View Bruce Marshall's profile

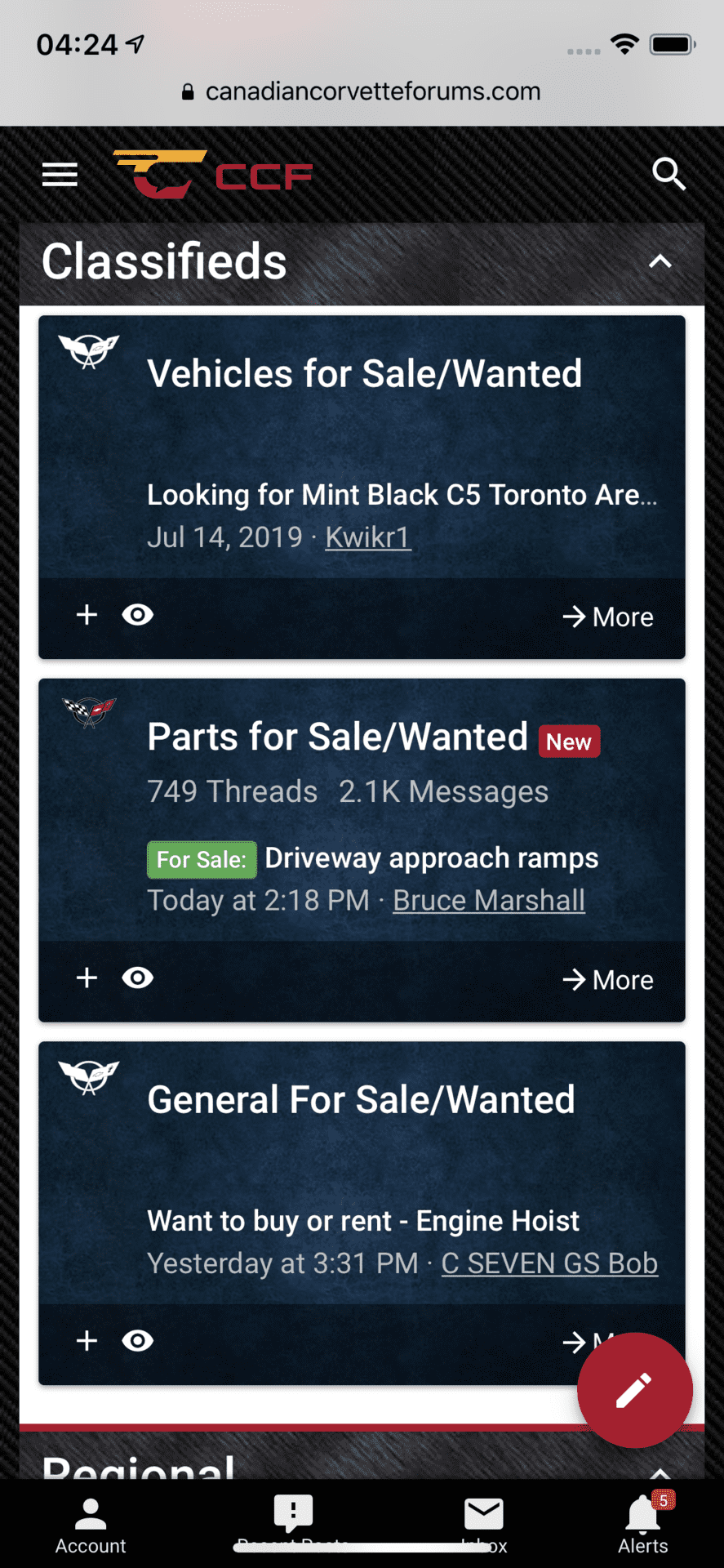[x=488, y=901]
